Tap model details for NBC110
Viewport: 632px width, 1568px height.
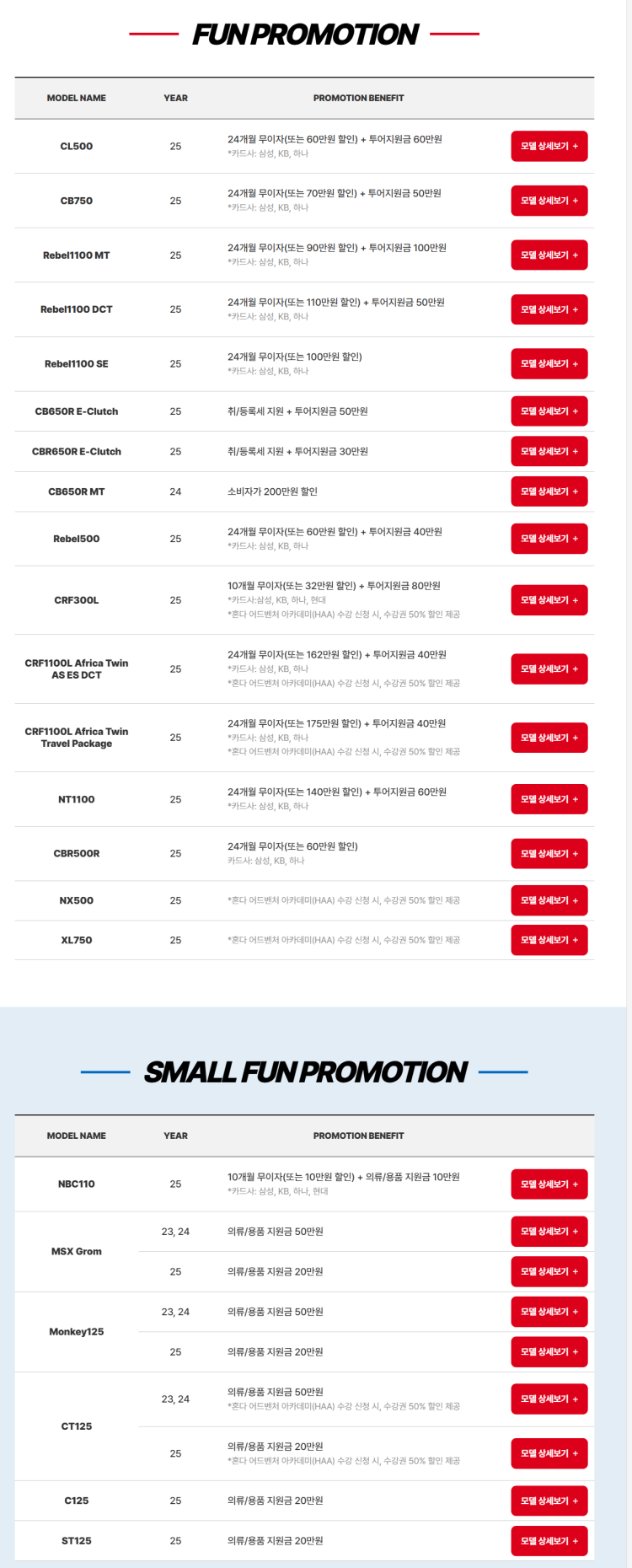[x=549, y=1184]
